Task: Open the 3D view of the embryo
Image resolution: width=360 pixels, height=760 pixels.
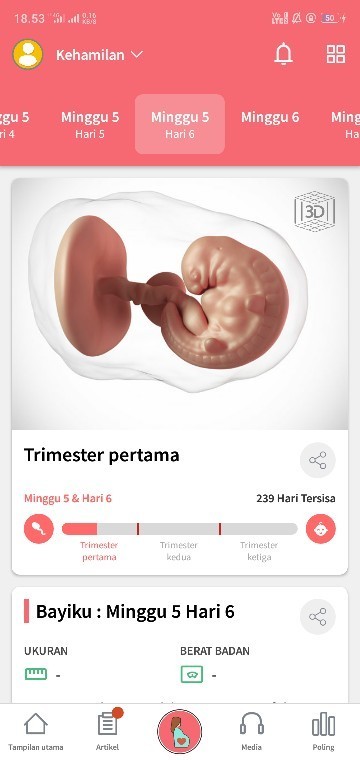Action: (x=314, y=211)
